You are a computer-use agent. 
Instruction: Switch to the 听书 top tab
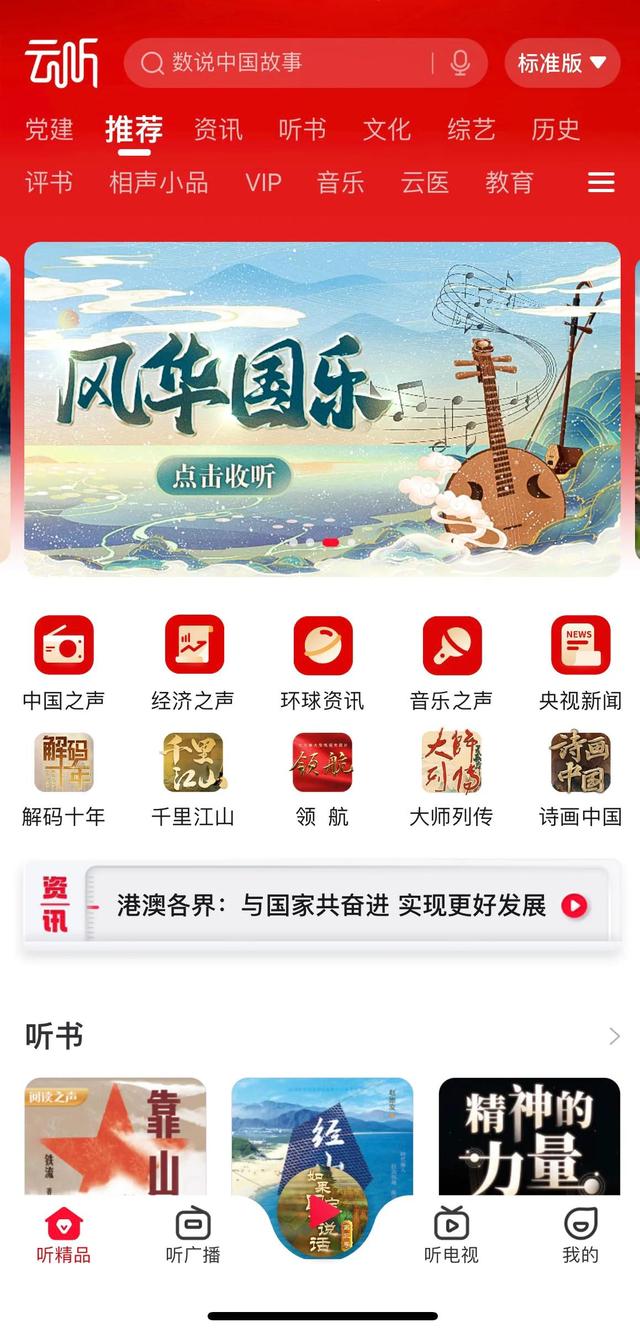pos(302,129)
